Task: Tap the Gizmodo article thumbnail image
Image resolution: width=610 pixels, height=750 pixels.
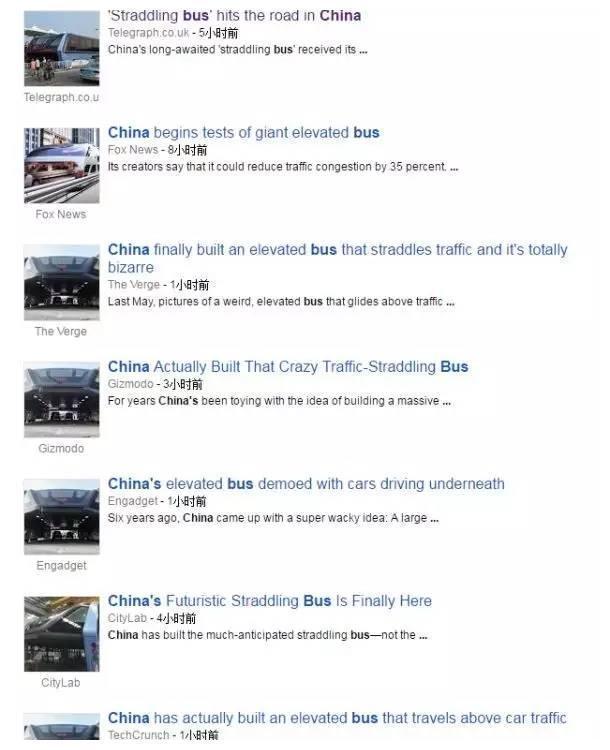Action: (x=61, y=399)
